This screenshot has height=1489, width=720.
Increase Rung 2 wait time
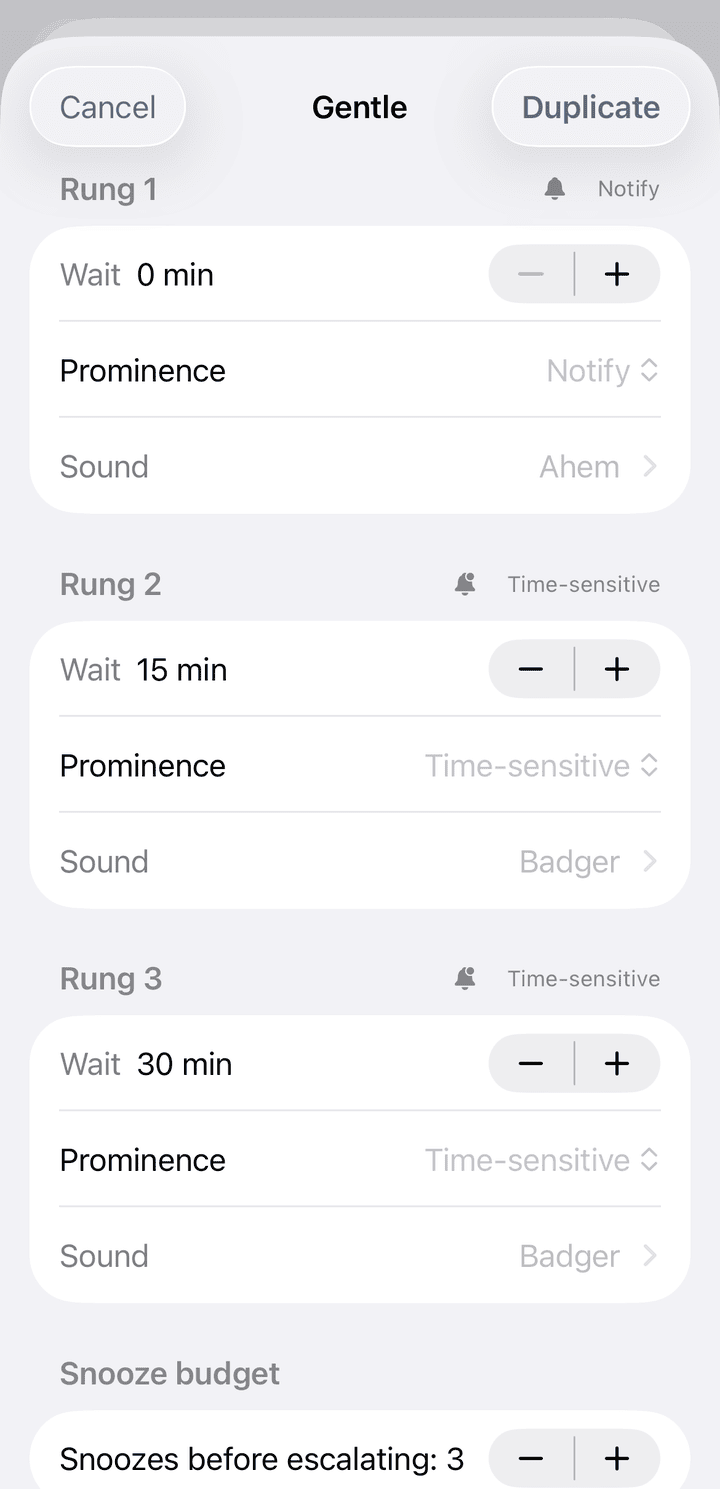point(618,669)
